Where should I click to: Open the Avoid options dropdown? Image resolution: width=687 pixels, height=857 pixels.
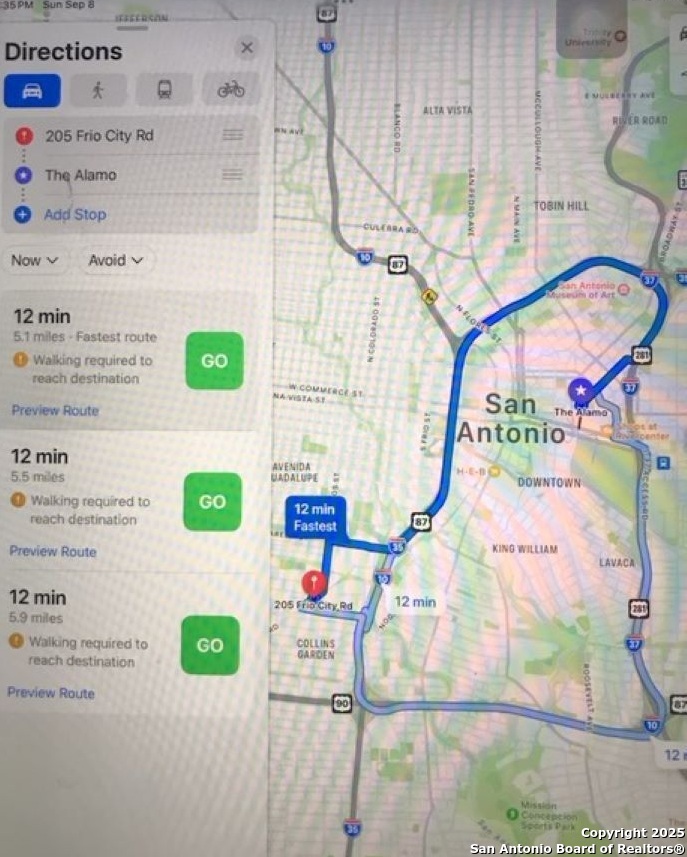click(116, 260)
